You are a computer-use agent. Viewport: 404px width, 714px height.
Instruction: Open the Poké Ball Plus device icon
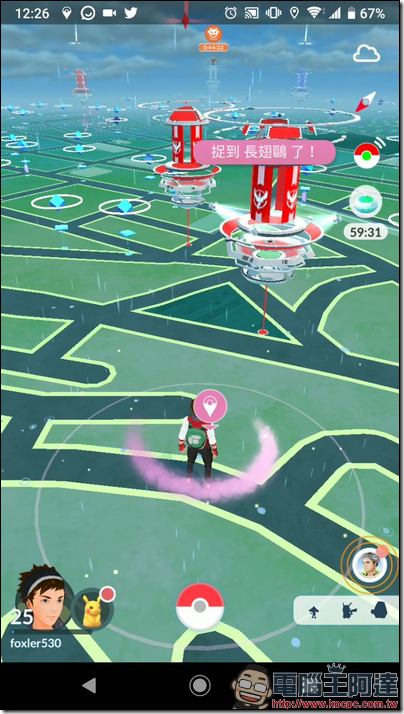367,156
